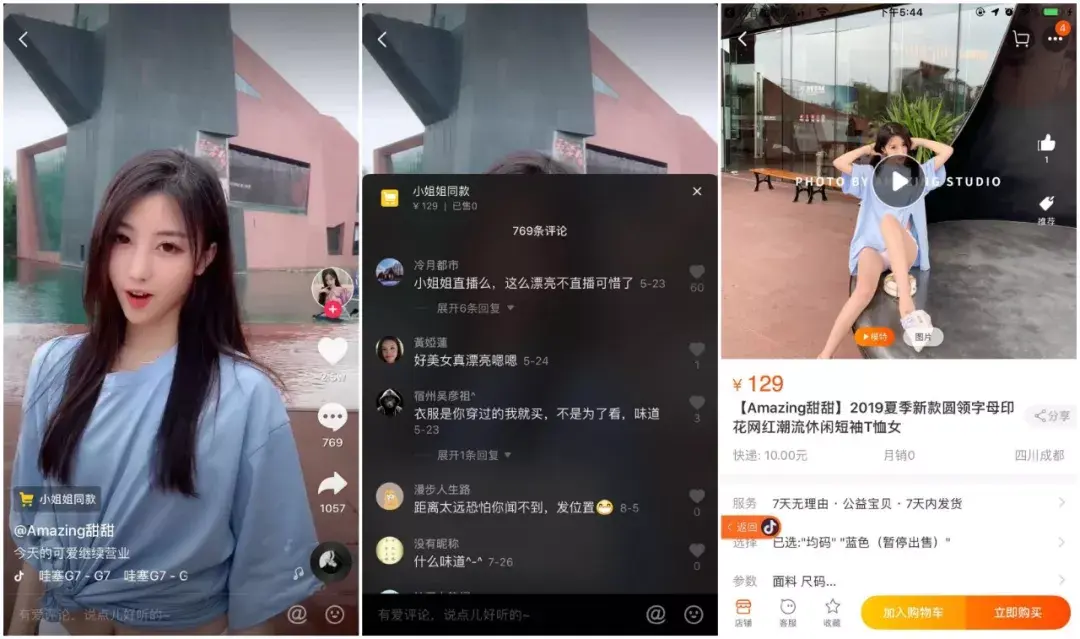The width and height of the screenshot is (1080, 639).
Task: Tap 立即购买 to buy now
Action: (x=1017, y=612)
